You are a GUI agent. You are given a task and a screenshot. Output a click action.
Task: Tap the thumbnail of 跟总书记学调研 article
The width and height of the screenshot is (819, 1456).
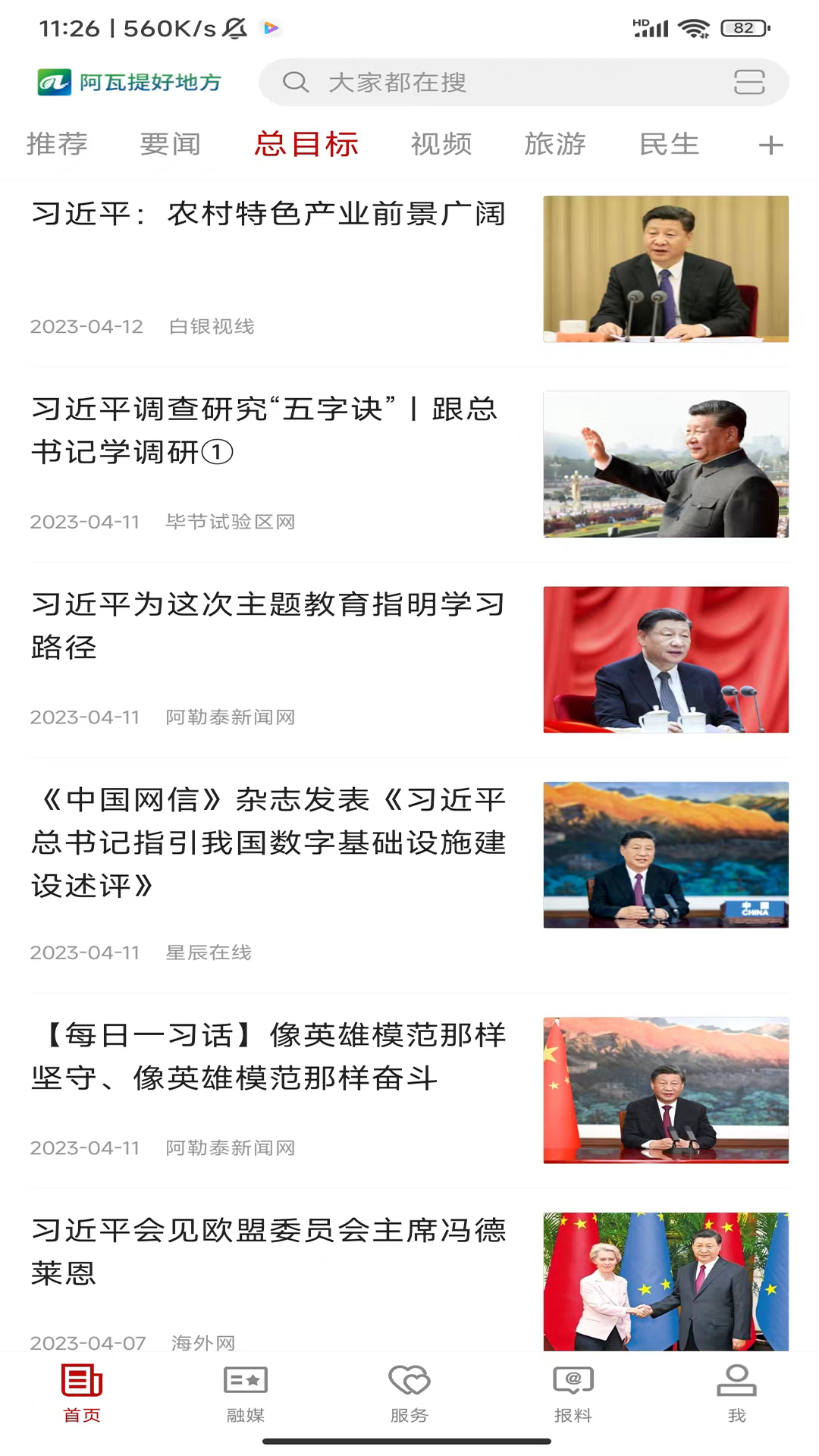point(666,464)
